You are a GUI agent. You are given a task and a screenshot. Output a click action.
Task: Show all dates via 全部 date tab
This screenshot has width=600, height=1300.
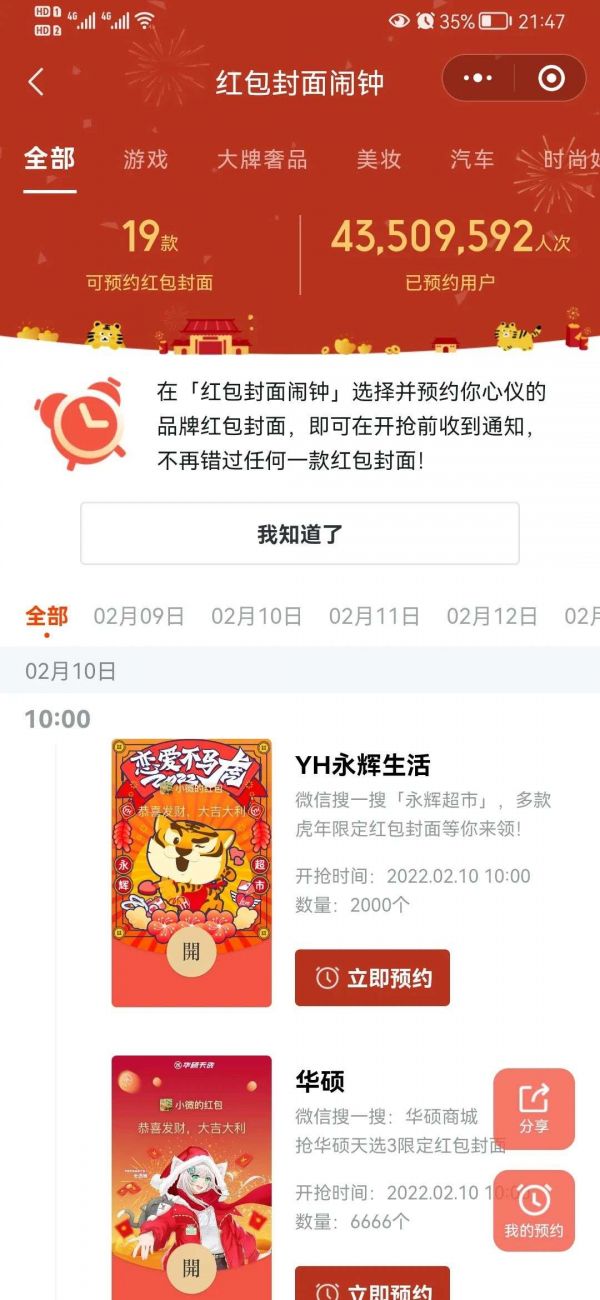[47, 616]
